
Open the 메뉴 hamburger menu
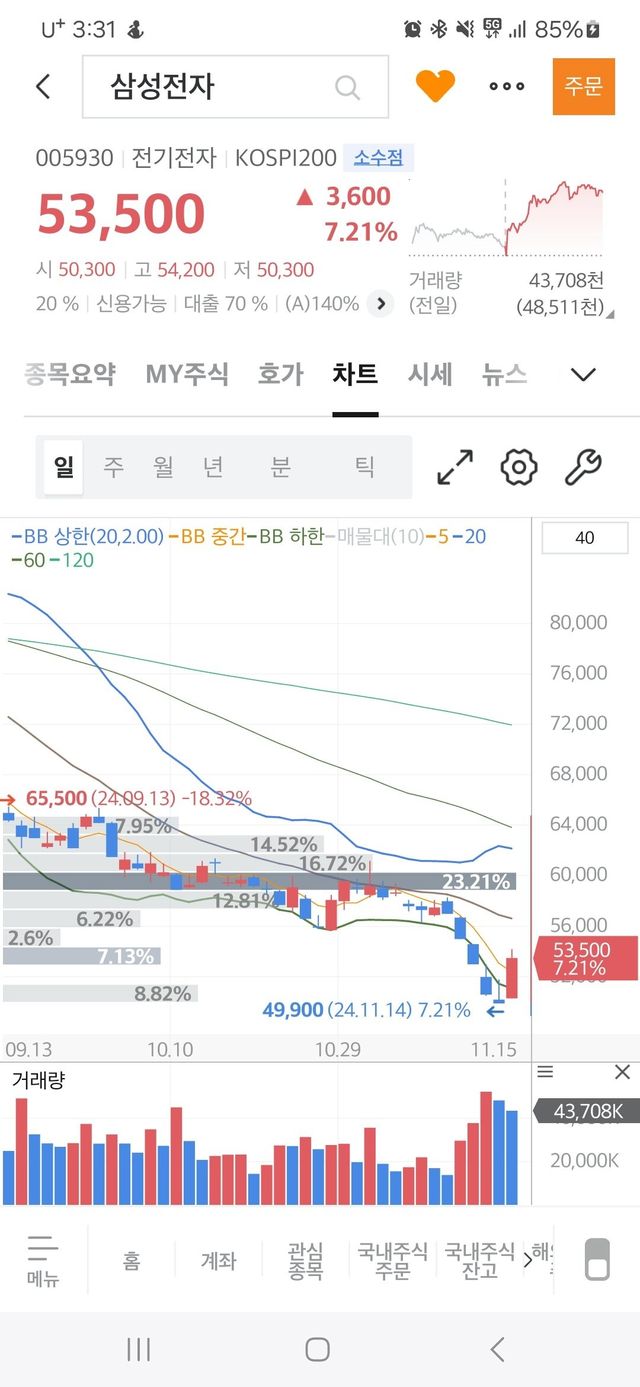(x=43, y=1260)
